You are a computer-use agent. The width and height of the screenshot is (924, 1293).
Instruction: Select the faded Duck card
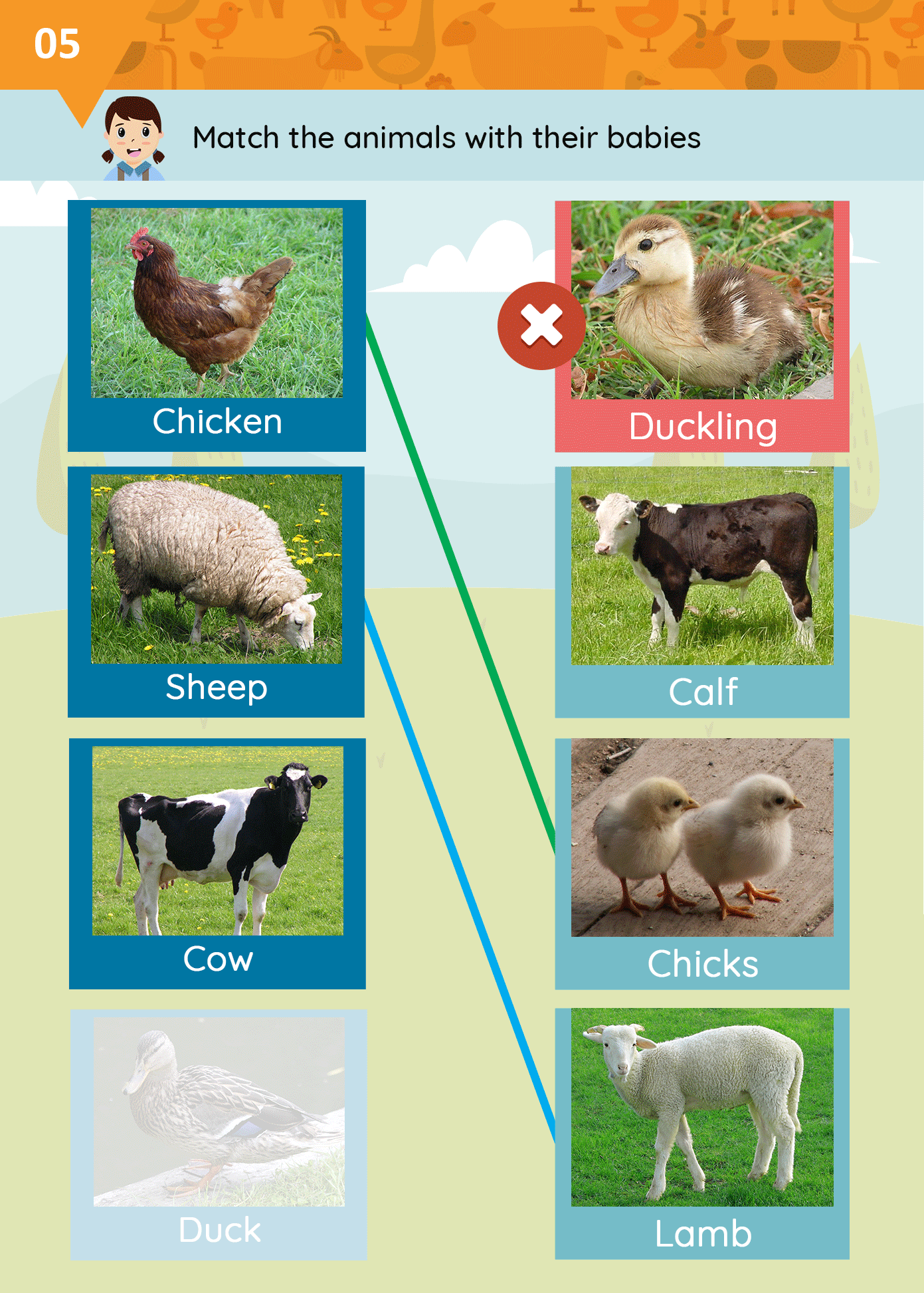tap(219, 1134)
